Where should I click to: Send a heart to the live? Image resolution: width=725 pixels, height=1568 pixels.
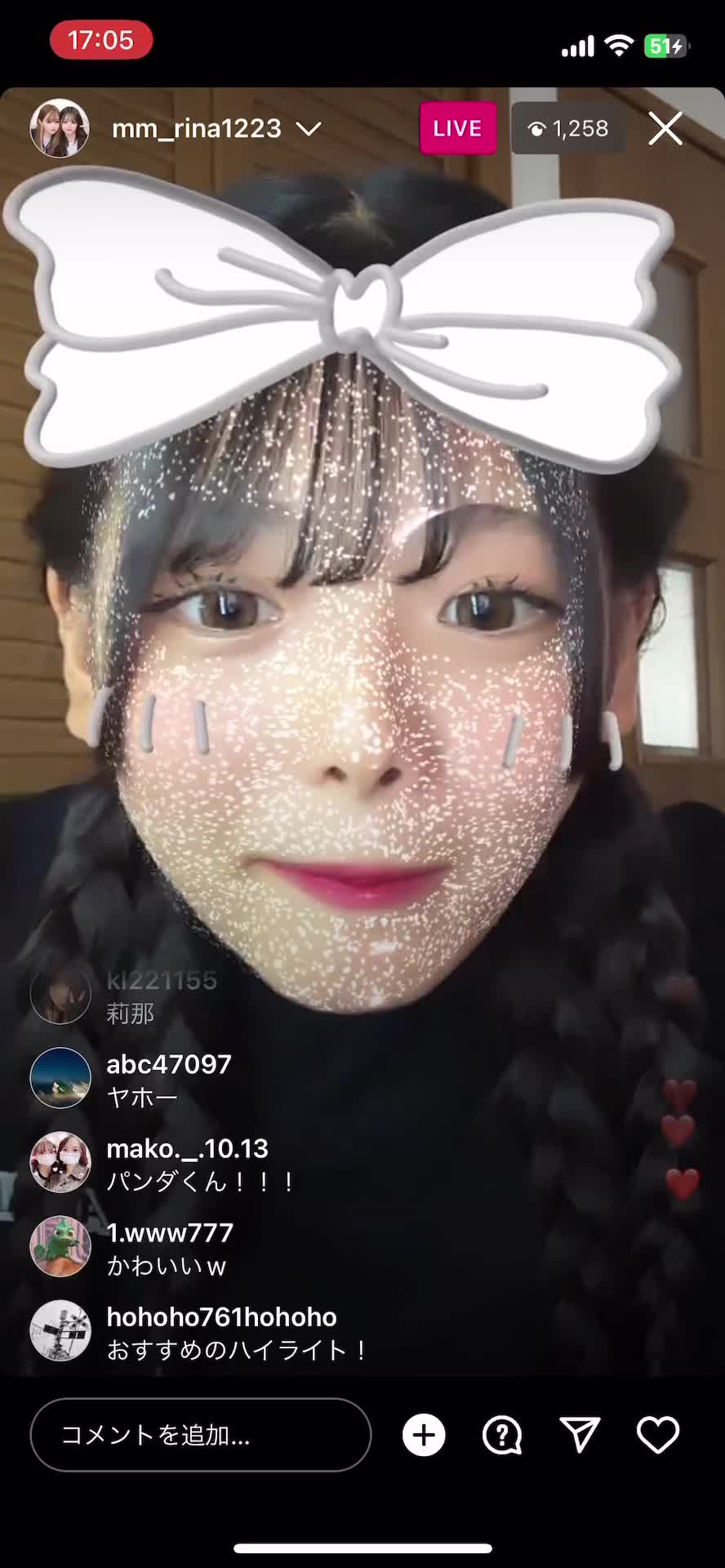pos(657,1435)
